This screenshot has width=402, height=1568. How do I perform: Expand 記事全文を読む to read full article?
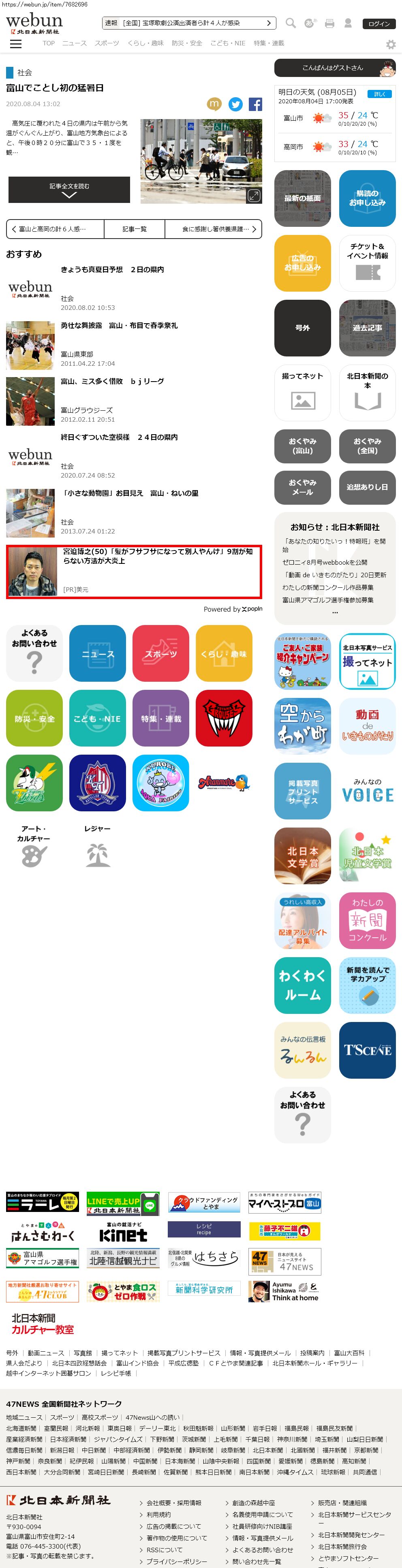(69, 190)
